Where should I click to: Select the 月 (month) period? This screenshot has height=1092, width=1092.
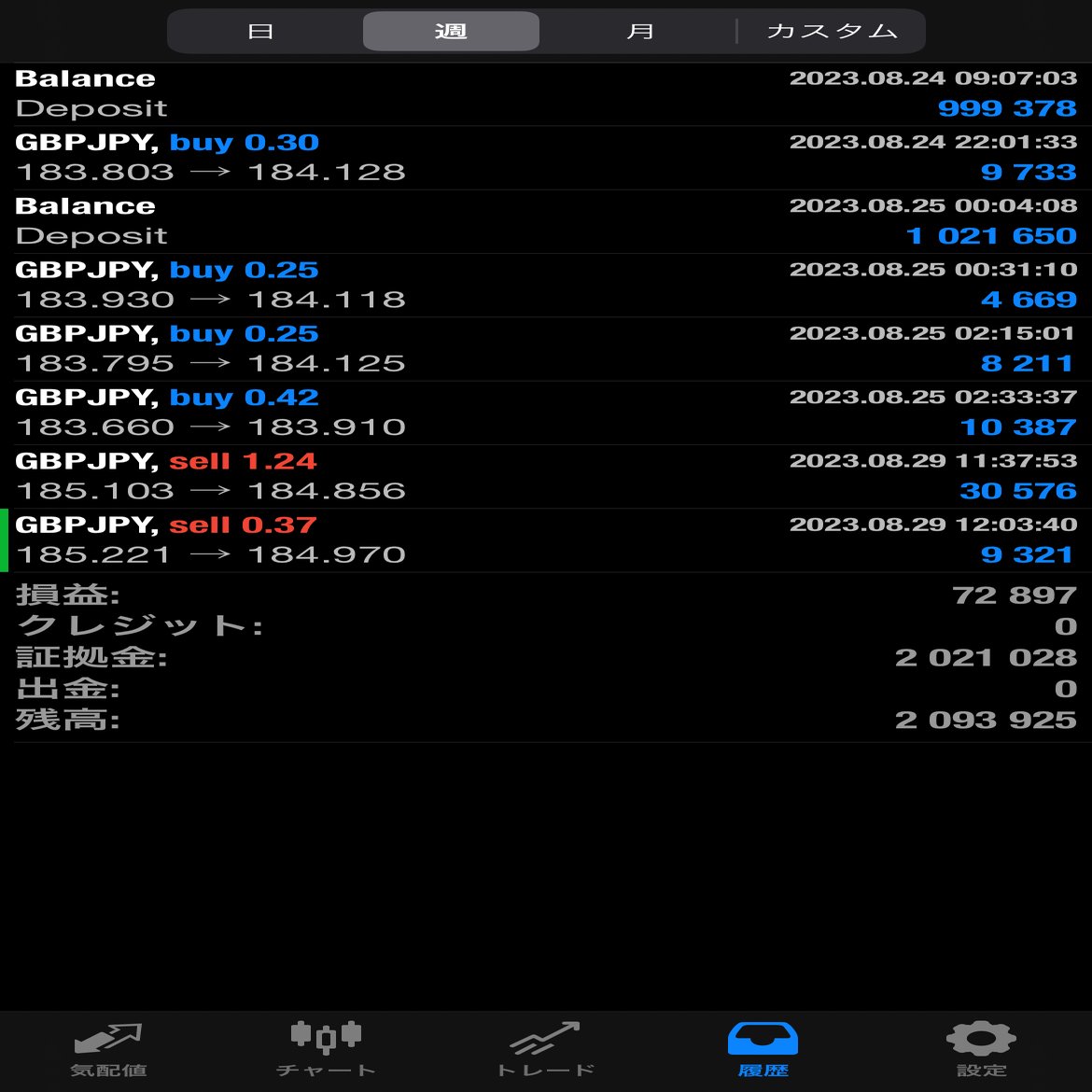(x=640, y=32)
